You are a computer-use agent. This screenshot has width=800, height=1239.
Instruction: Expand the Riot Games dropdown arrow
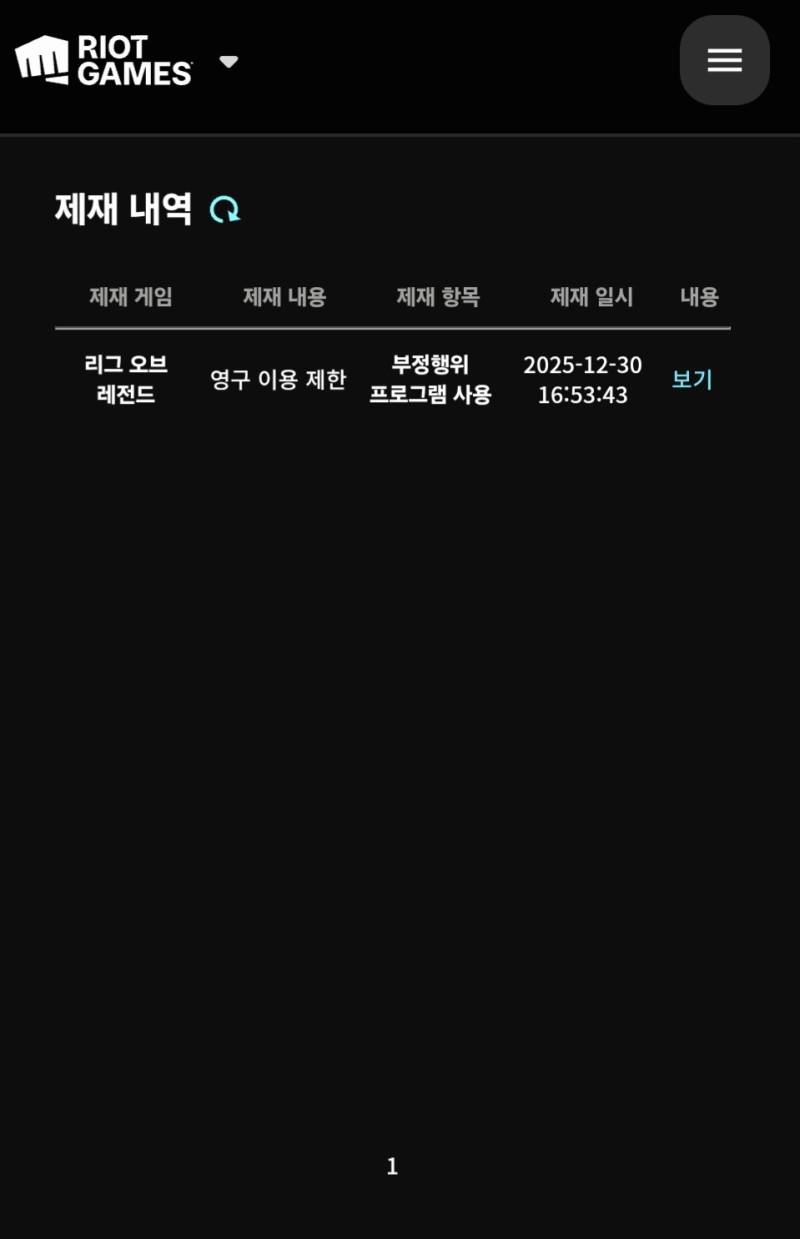pyautogui.click(x=229, y=62)
